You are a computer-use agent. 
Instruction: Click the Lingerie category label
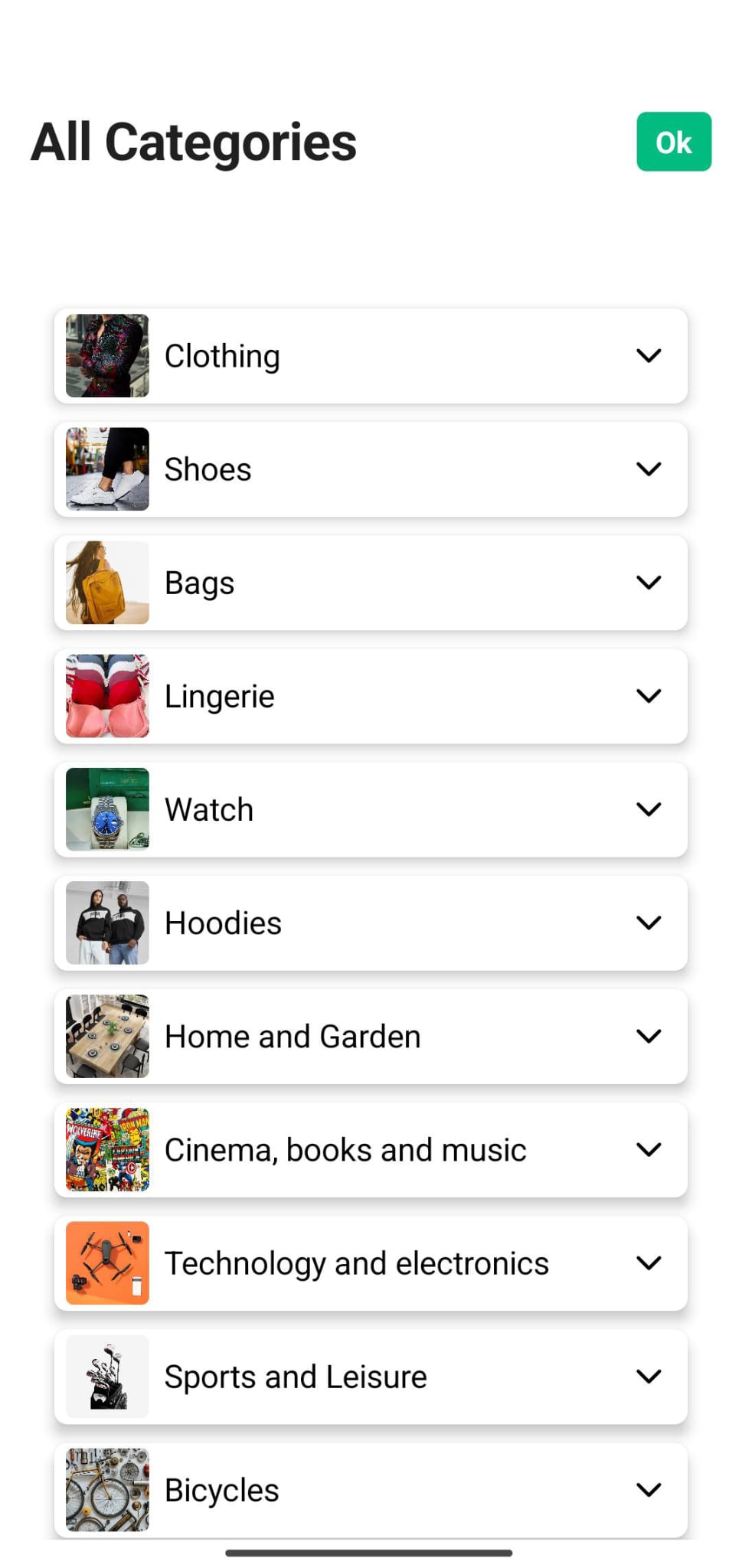(x=220, y=695)
